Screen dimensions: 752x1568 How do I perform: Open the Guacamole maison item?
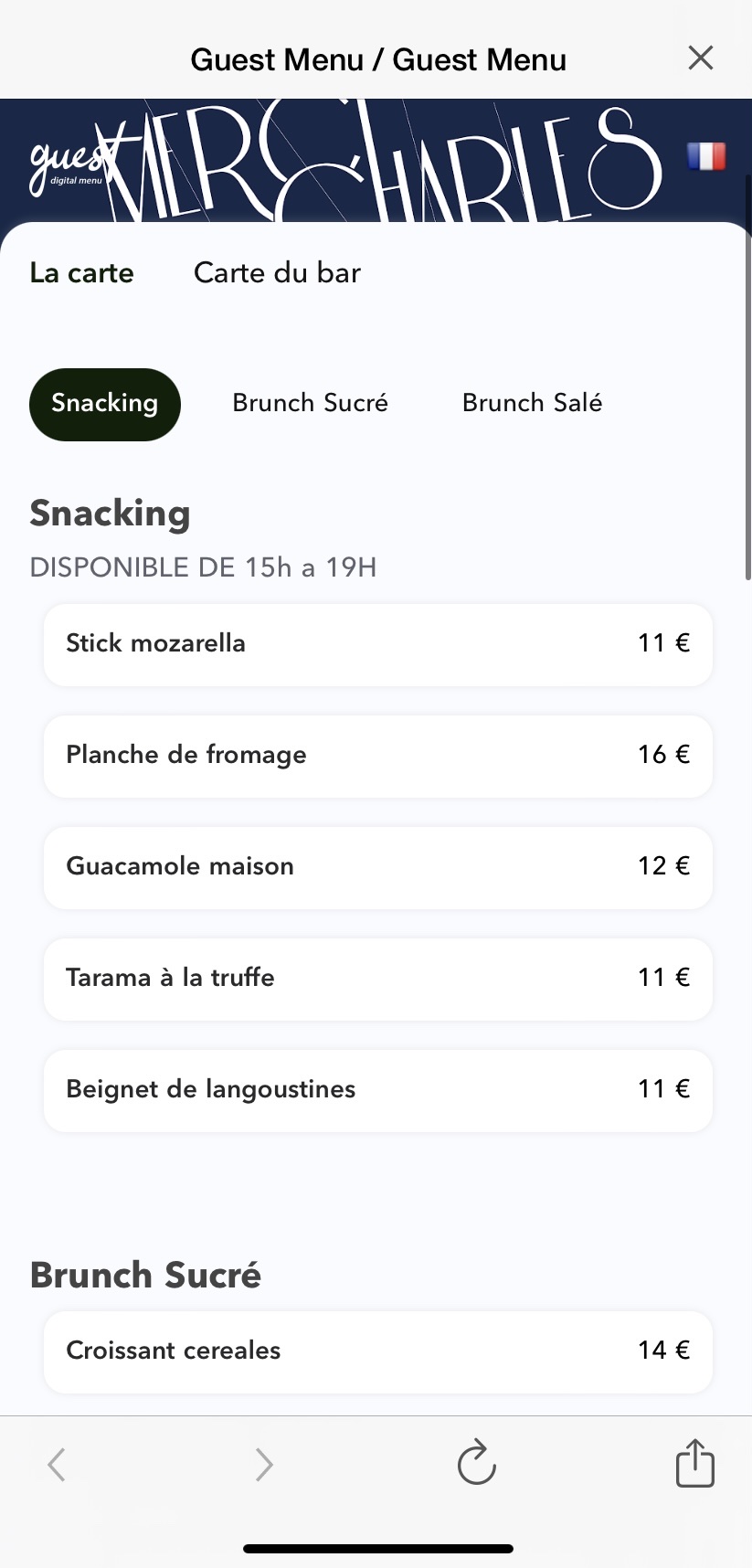pyautogui.click(x=377, y=867)
